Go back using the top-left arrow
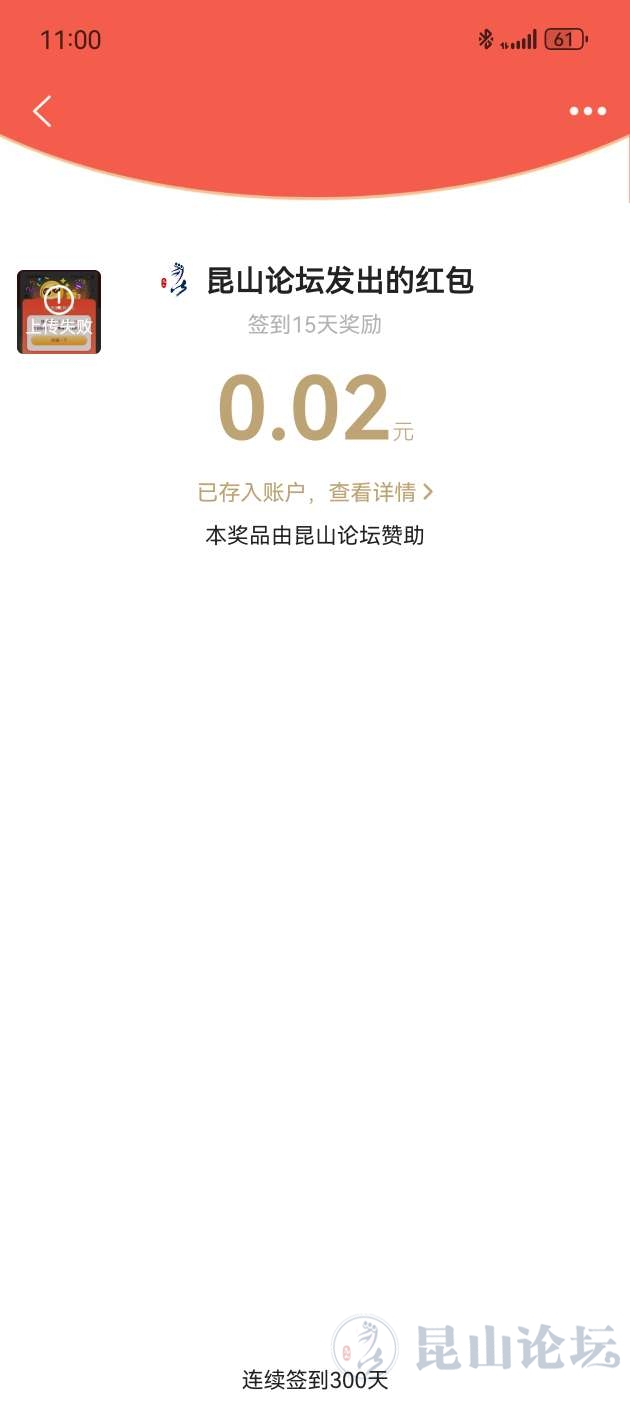This screenshot has height=1422, width=630. click(42, 111)
